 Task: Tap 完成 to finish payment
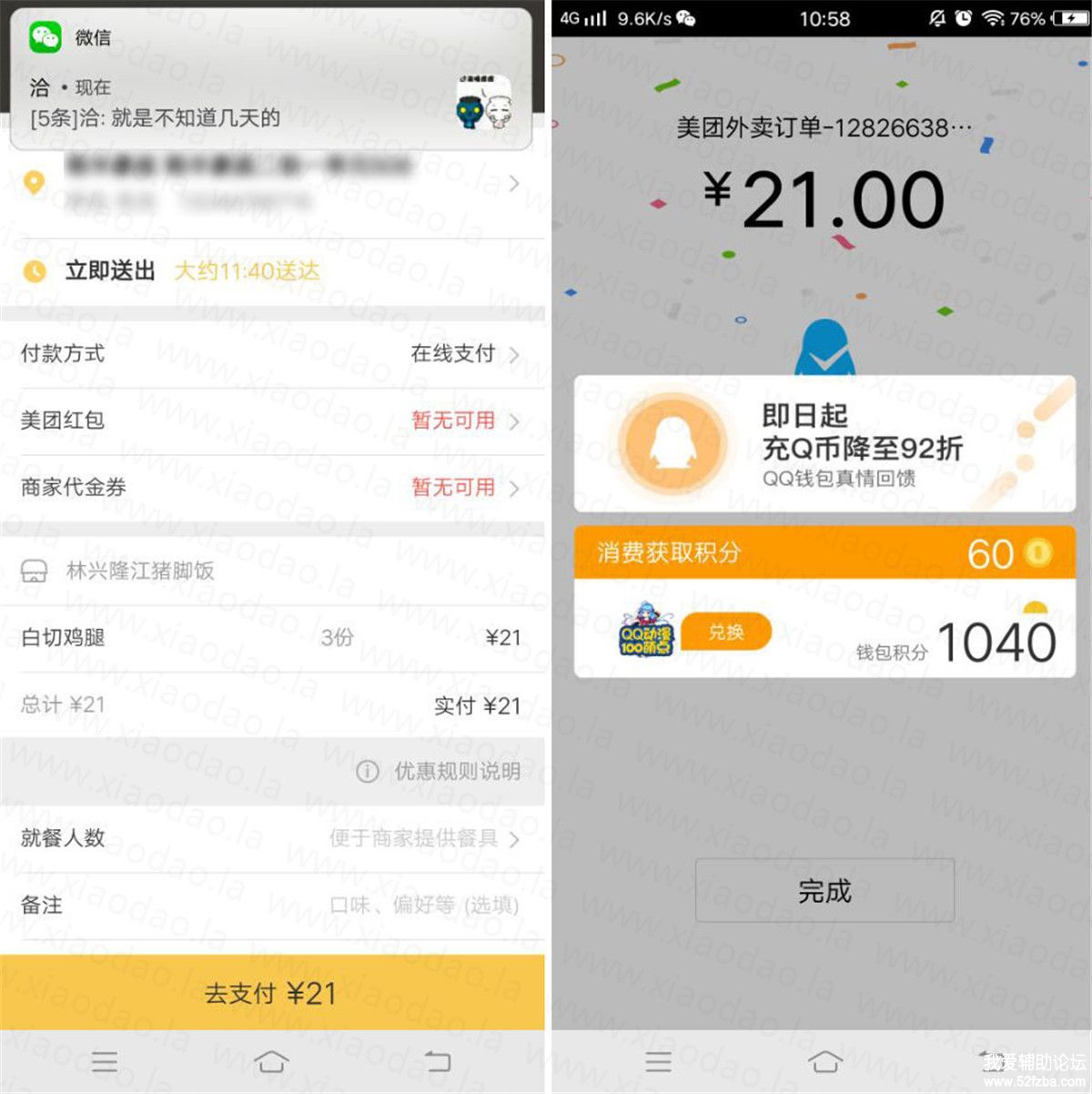(x=824, y=890)
